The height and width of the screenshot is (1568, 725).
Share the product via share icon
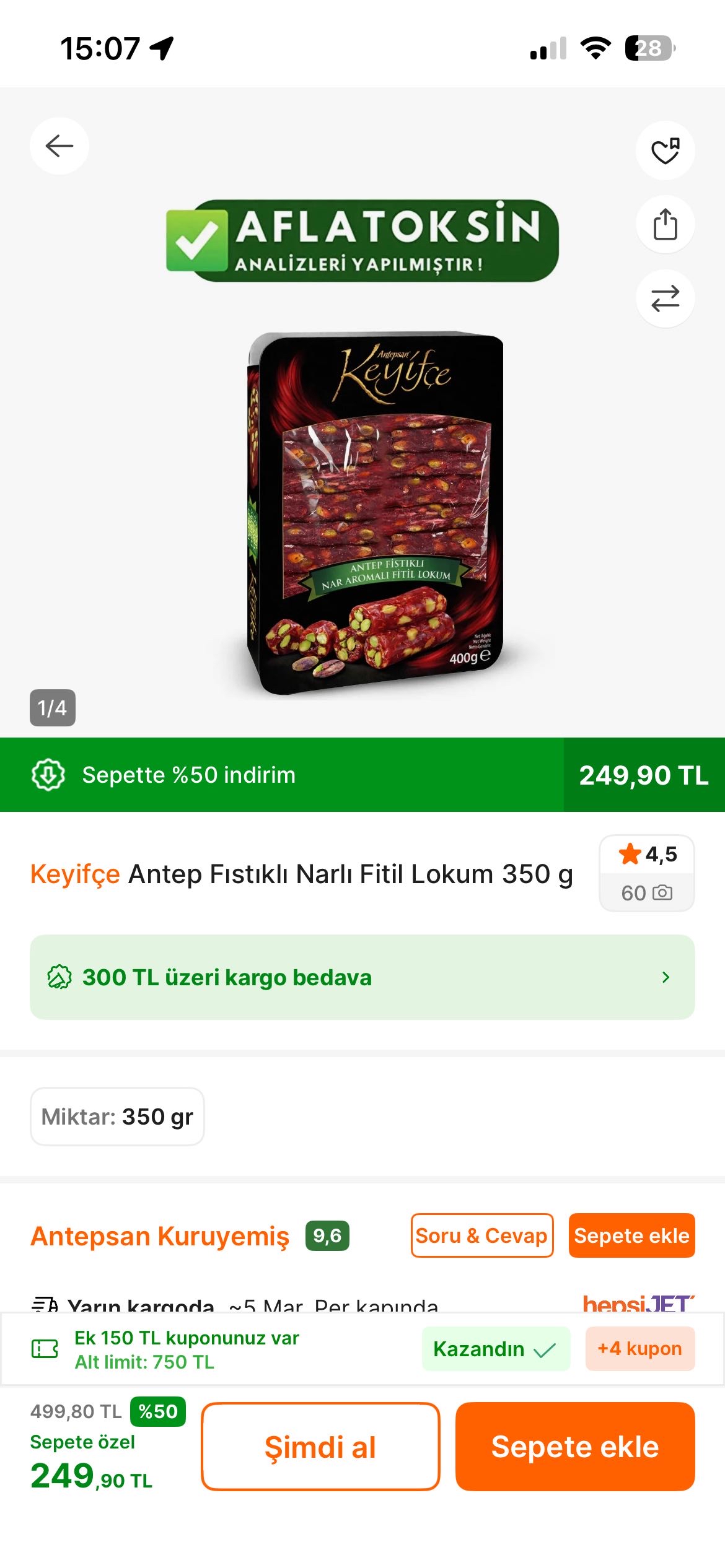click(x=665, y=224)
